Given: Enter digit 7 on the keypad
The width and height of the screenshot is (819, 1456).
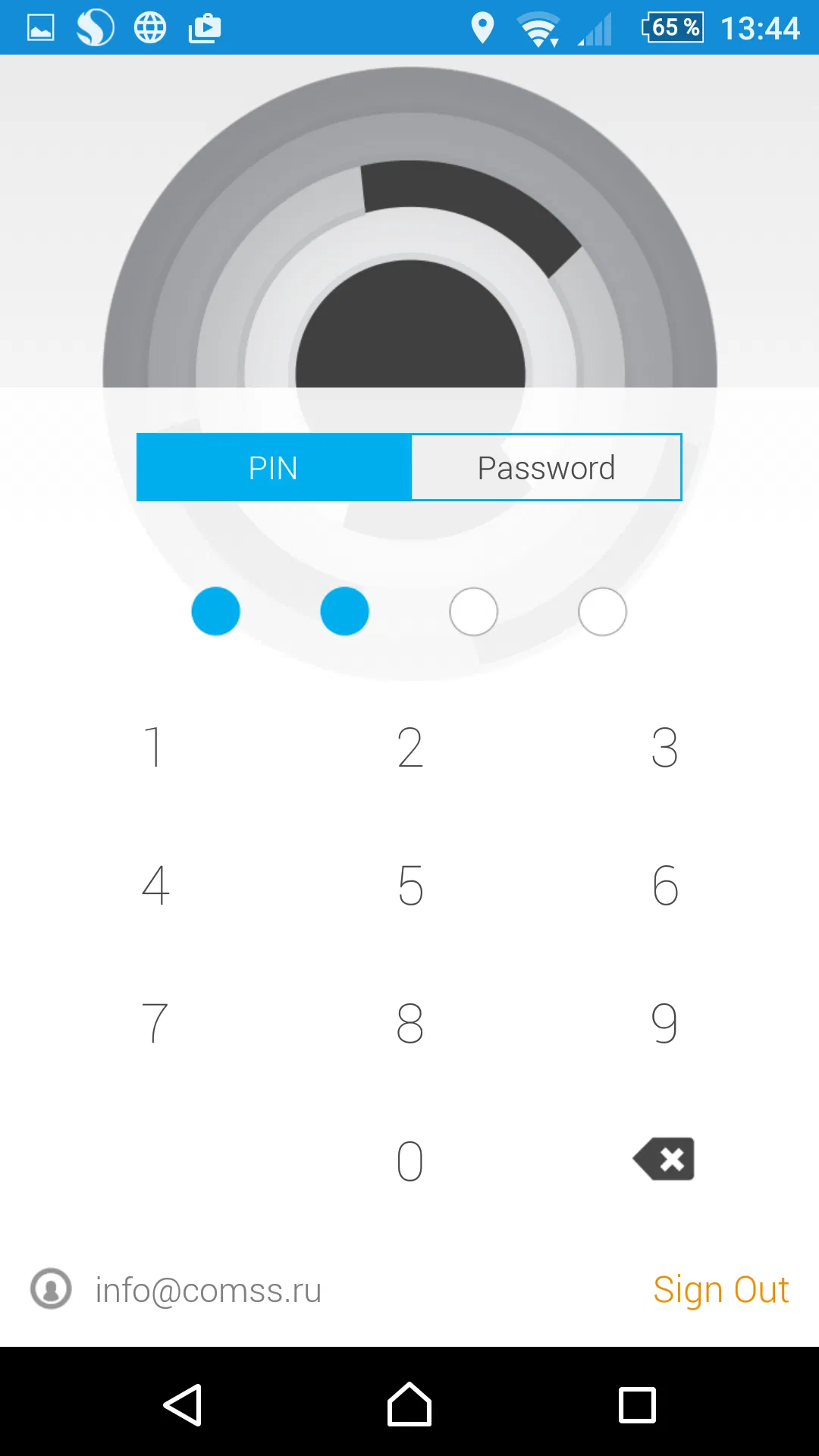Looking at the screenshot, I should tap(154, 1022).
